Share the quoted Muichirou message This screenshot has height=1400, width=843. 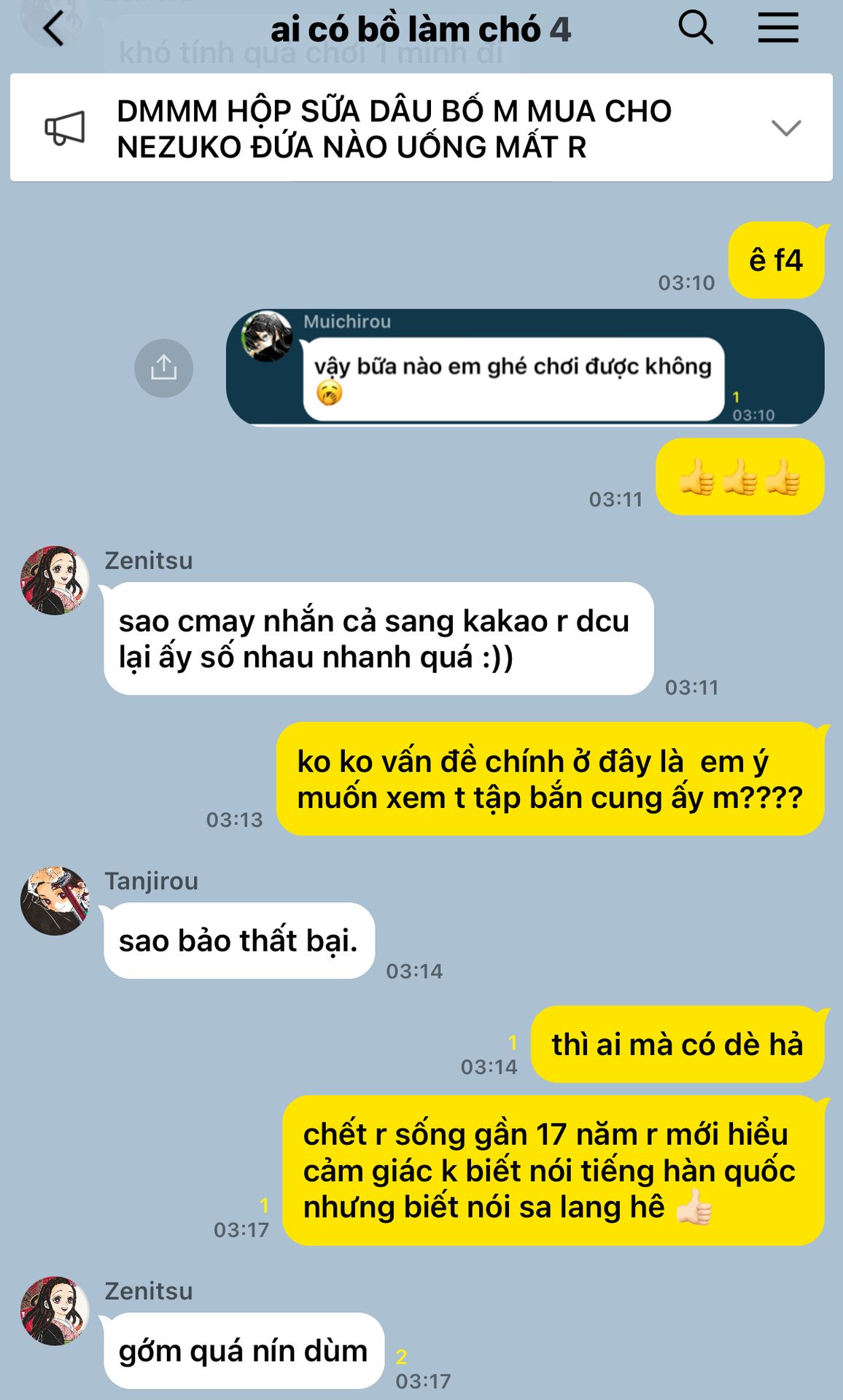coord(163,368)
